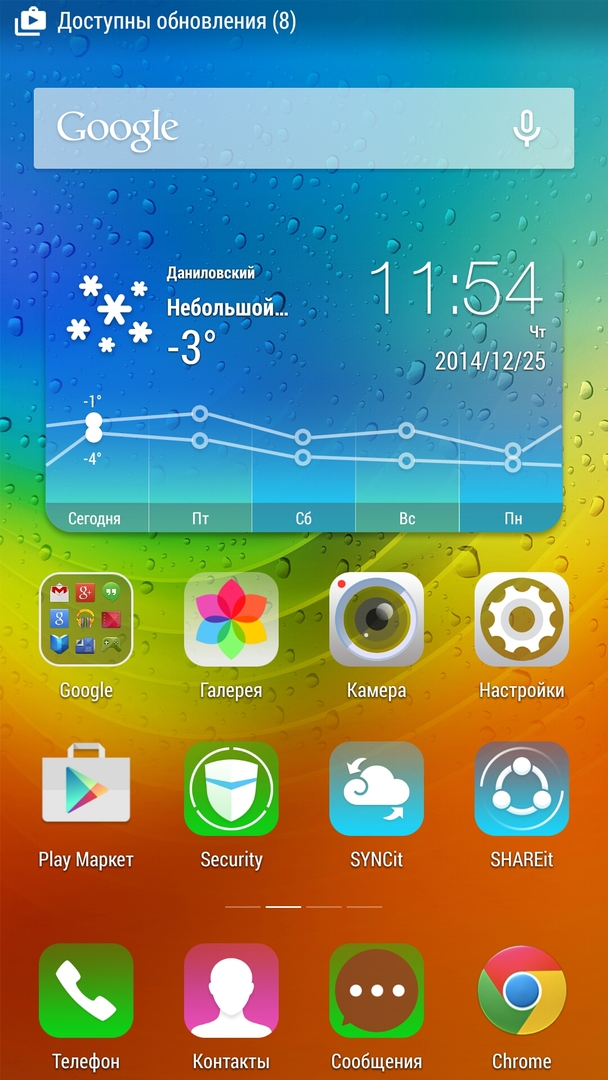
Task: Open Настройки settings
Action: tap(521, 620)
